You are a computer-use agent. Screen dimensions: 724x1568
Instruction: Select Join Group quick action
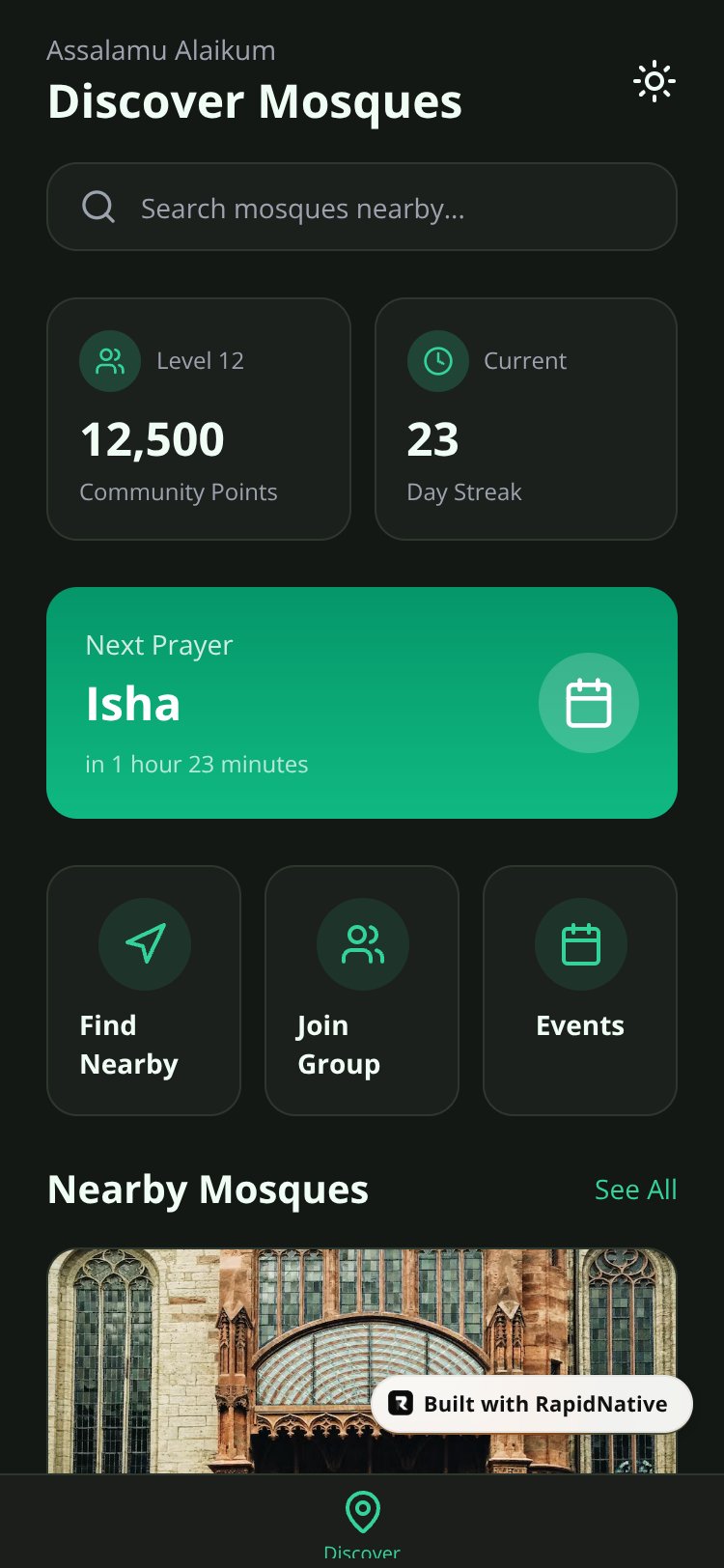[362, 991]
